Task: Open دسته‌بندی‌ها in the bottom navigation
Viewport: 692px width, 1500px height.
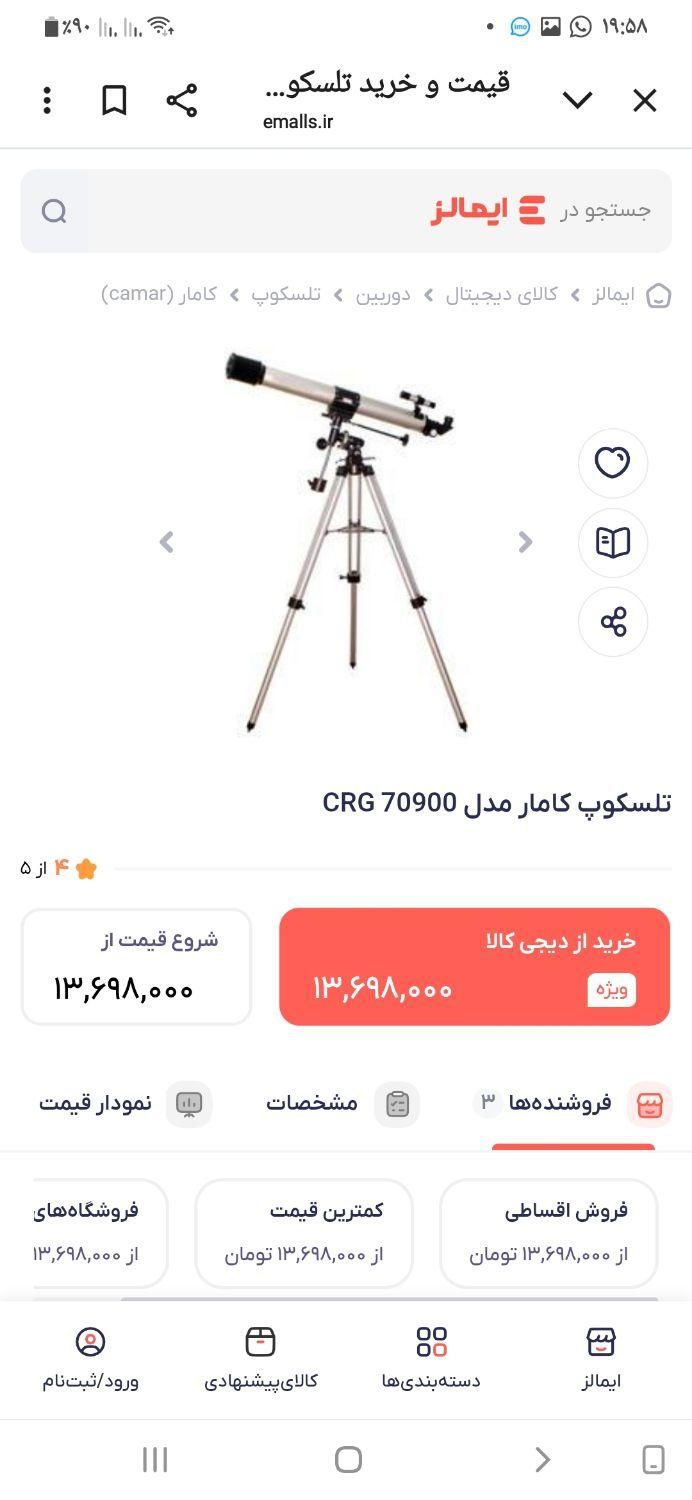Action: (431, 1358)
